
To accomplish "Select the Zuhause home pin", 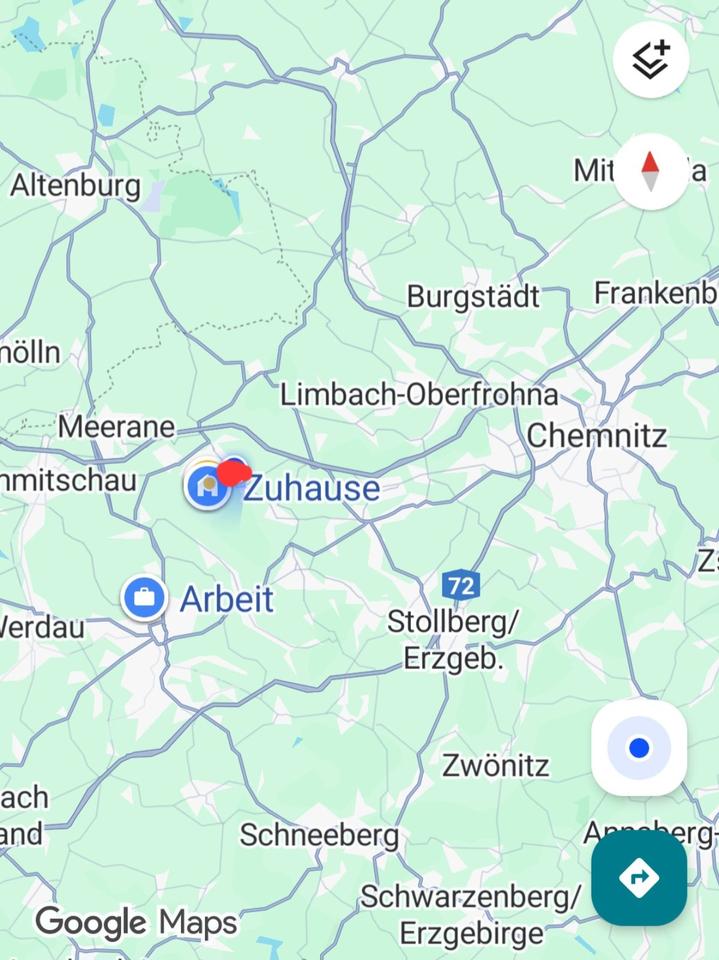I will [208, 487].
